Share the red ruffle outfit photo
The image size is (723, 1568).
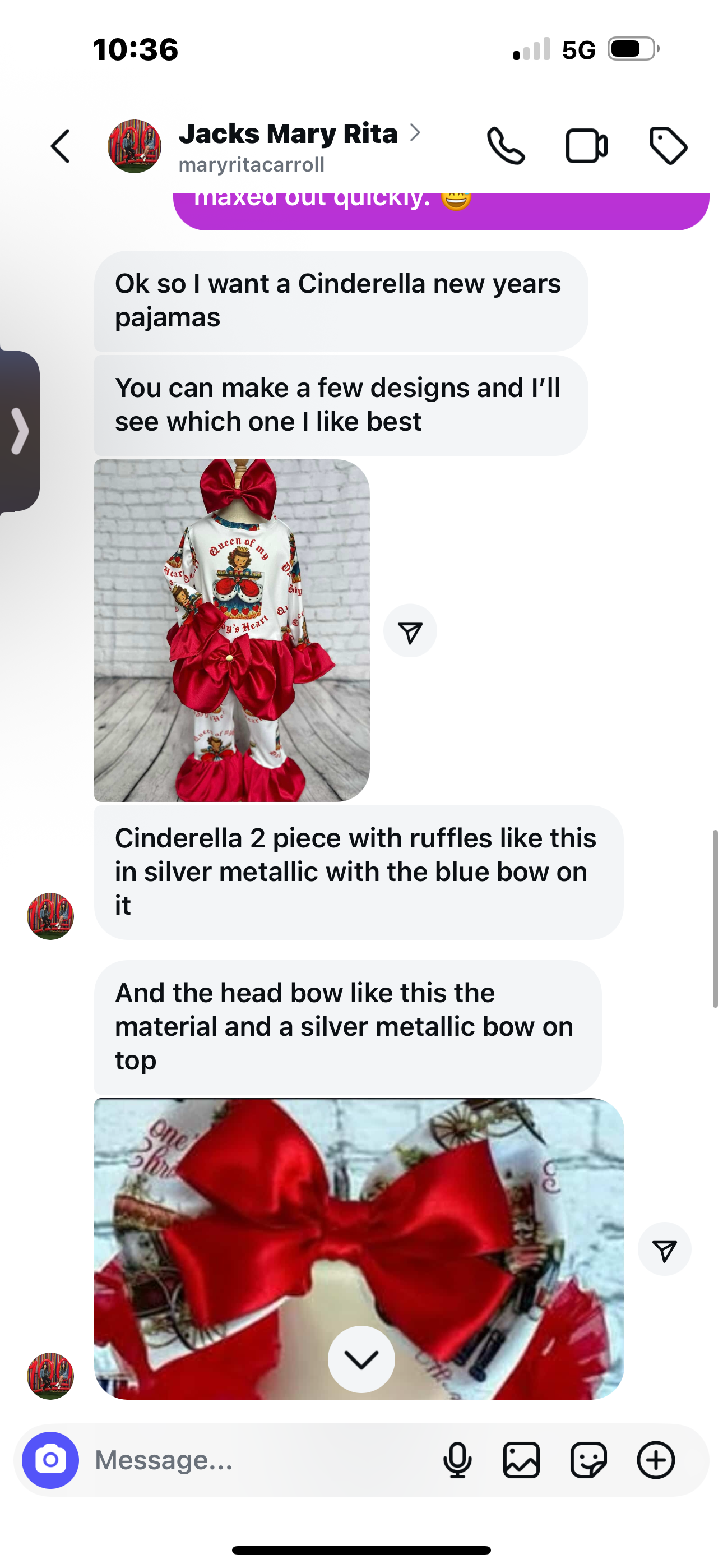click(410, 631)
